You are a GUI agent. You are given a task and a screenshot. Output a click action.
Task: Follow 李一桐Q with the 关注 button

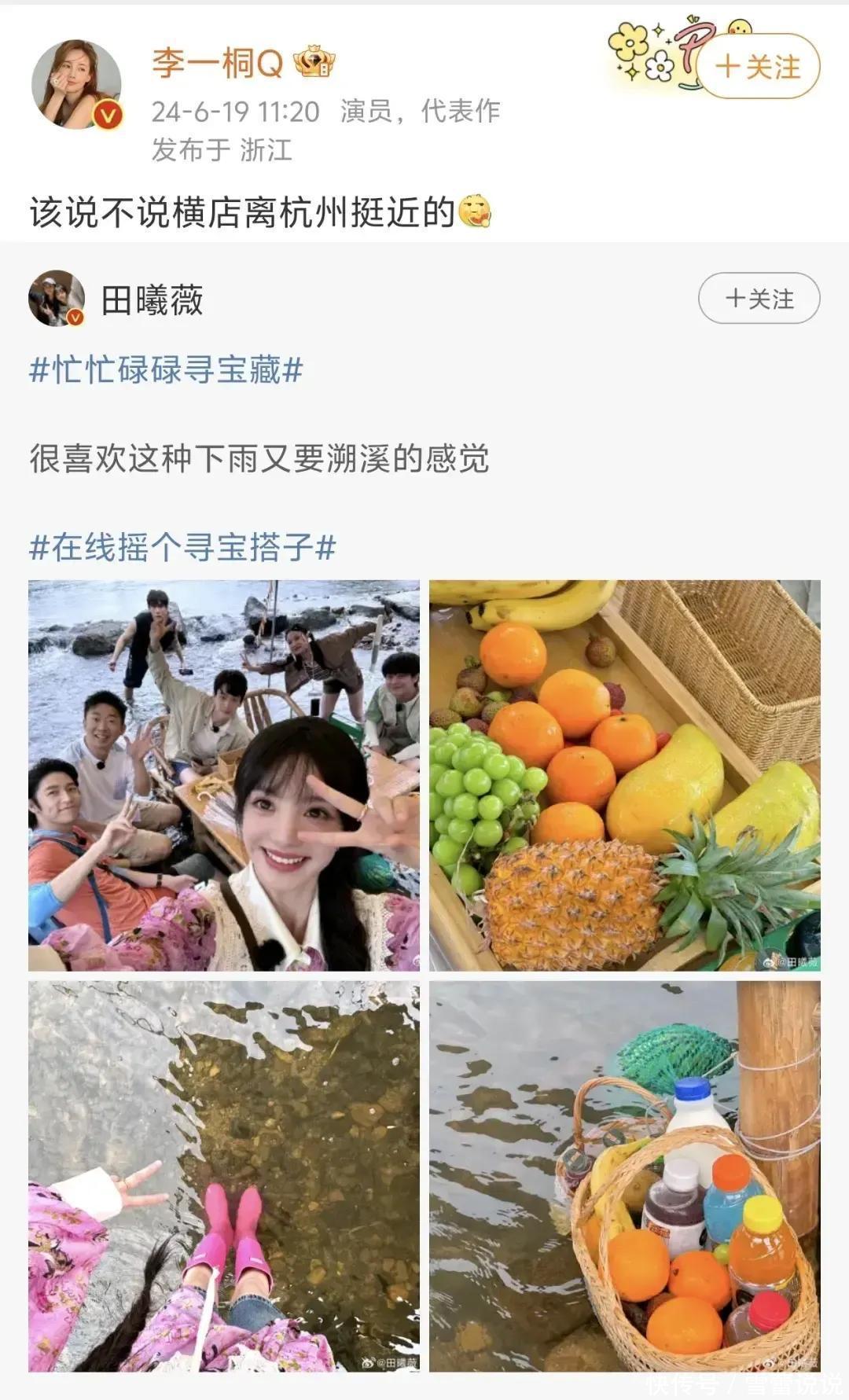click(x=758, y=67)
